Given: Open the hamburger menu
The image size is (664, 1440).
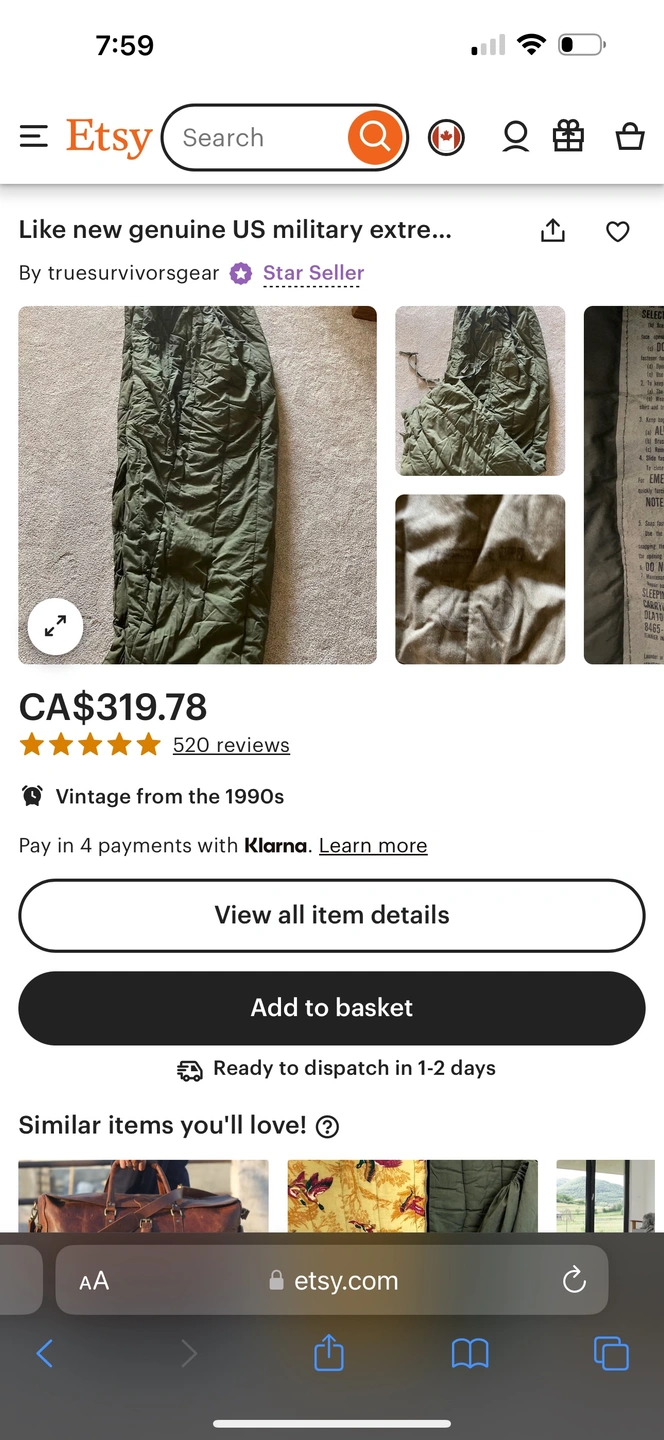Looking at the screenshot, I should [x=34, y=137].
